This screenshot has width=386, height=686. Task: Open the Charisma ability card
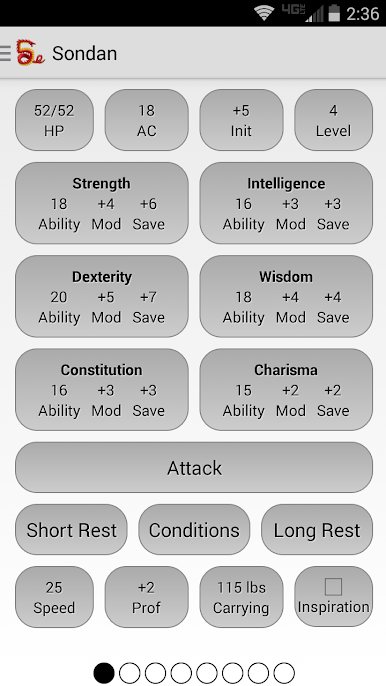click(286, 389)
